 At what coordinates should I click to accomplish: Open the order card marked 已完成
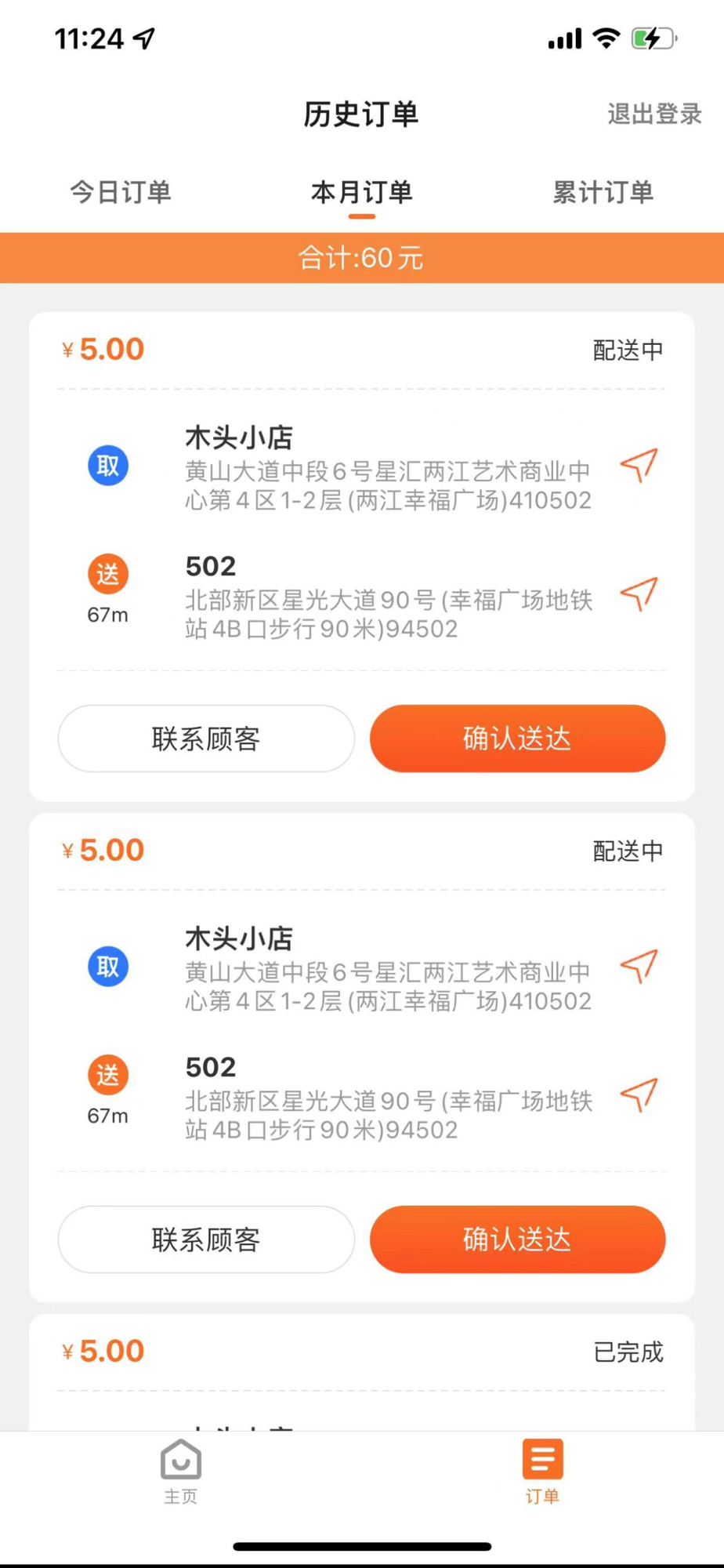click(362, 1372)
